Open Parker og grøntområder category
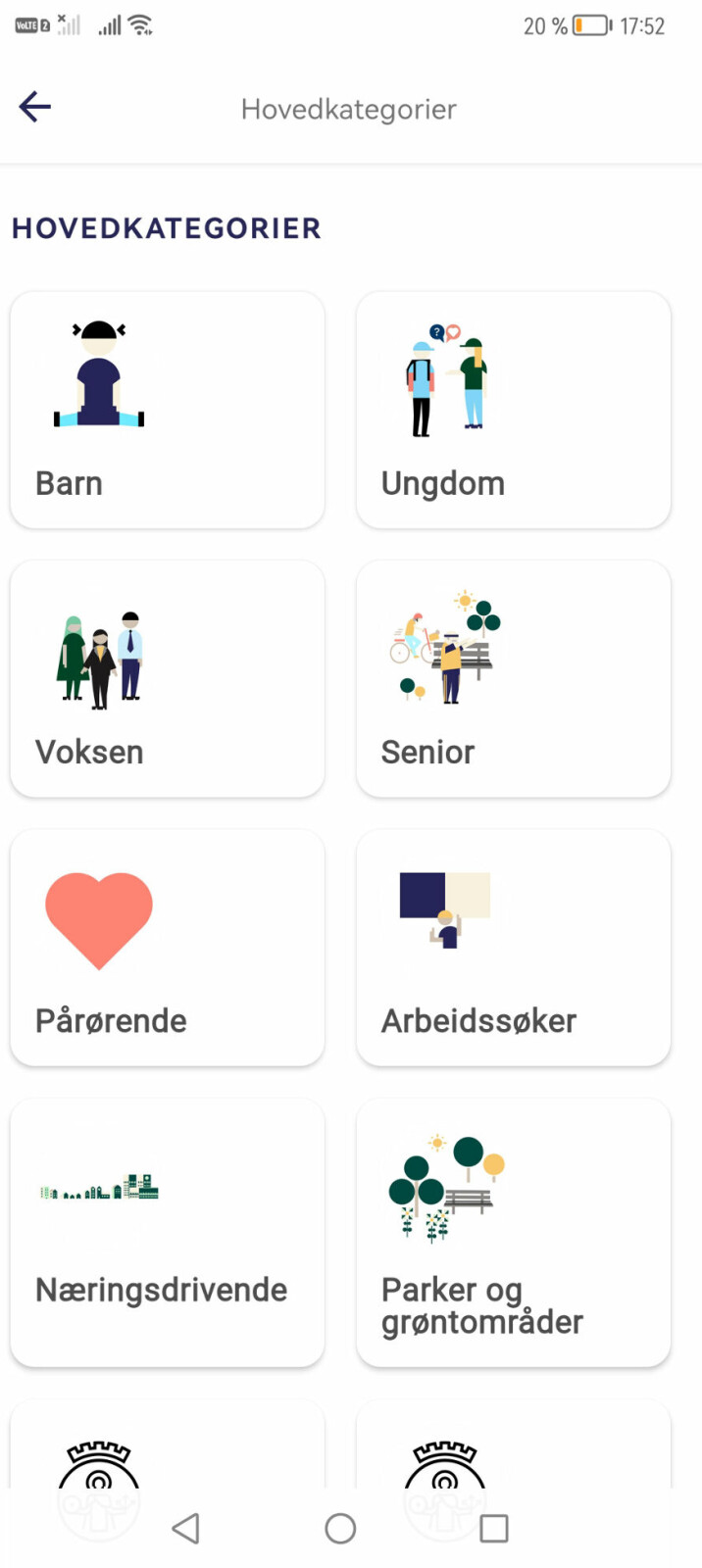Viewport: 702px width, 1568px height. pyautogui.click(x=513, y=1232)
